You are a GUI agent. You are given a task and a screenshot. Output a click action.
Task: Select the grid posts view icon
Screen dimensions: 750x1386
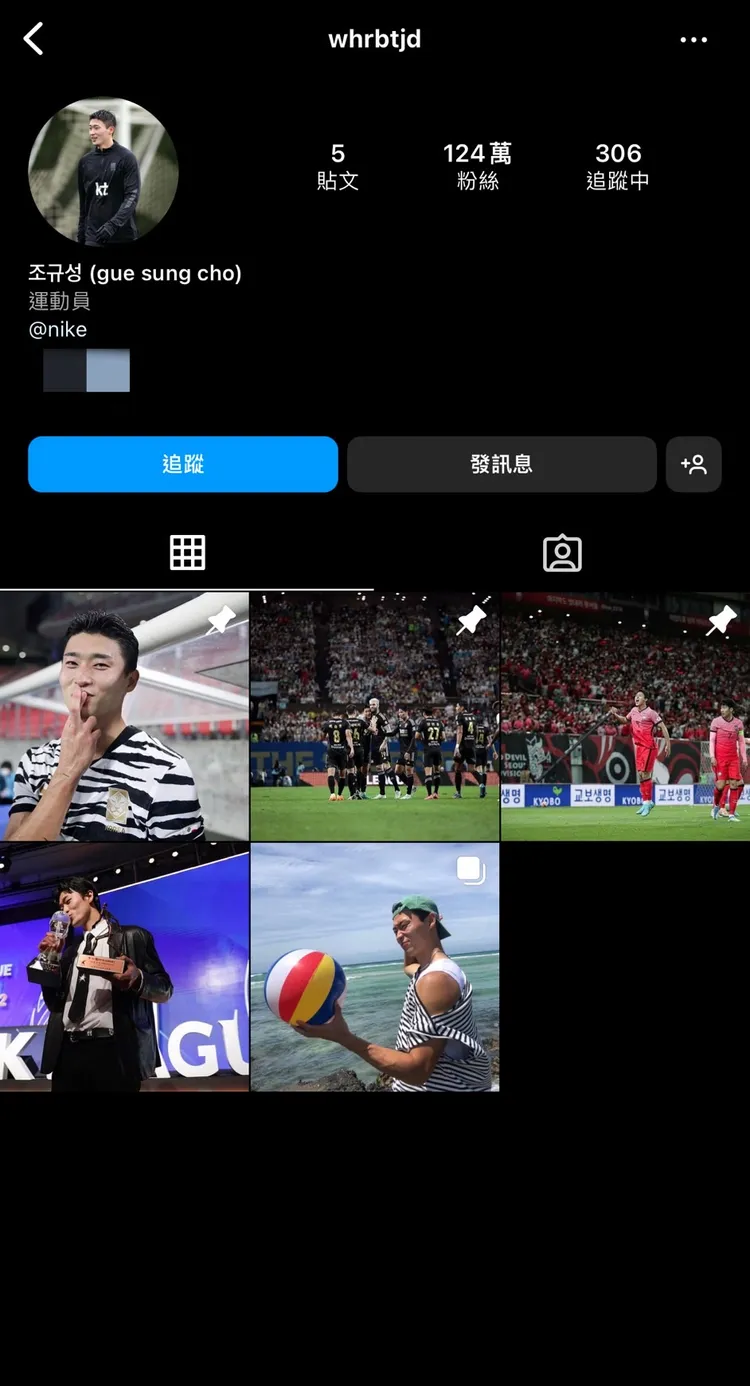coord(187,551)
